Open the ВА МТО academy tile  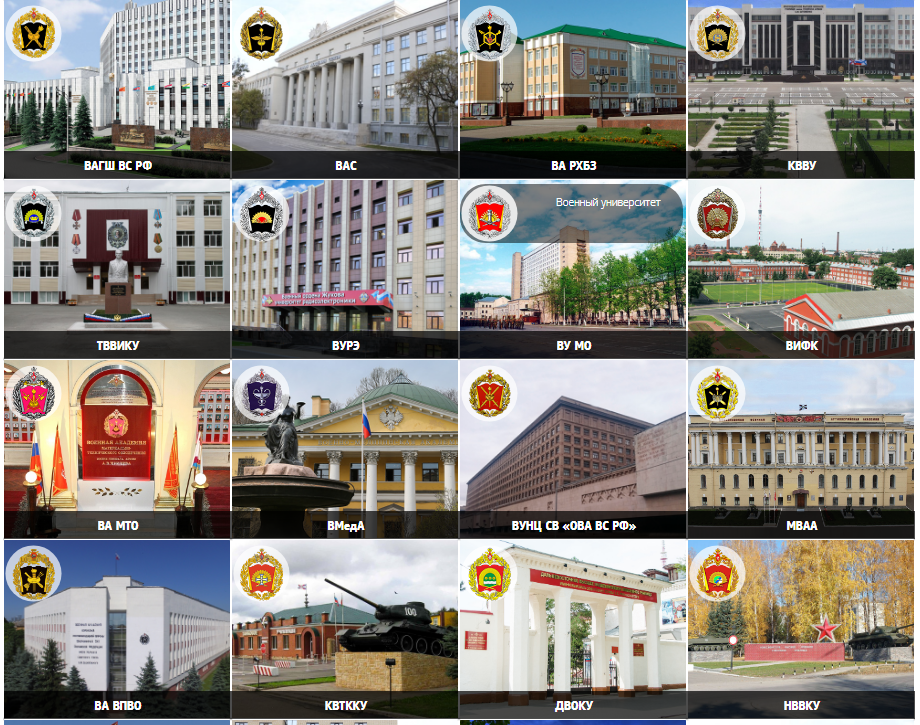pos(117,450)
